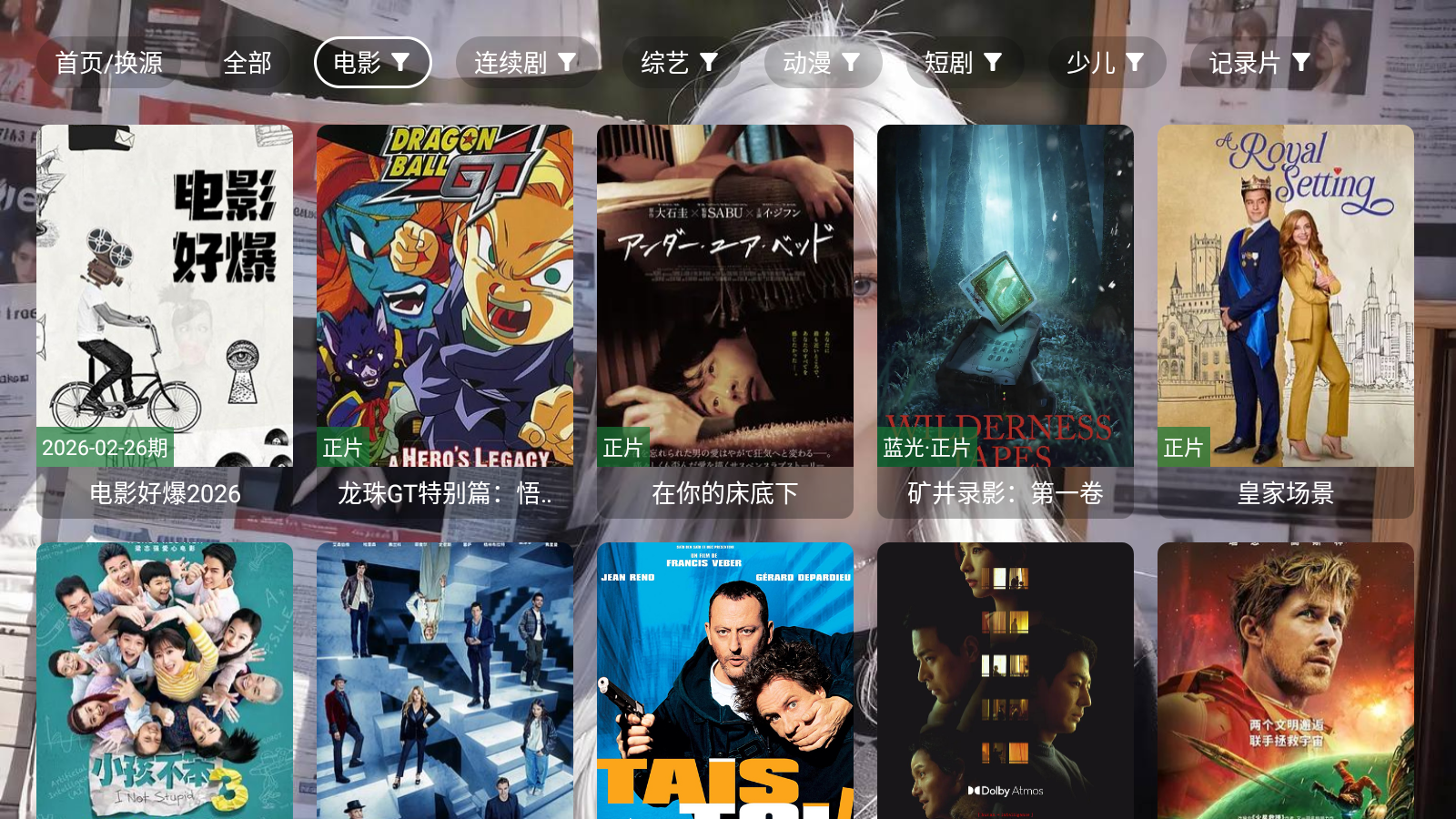Switch to 综艺 category
Viewport: 1456px width, 819px height.
pyautogui.click(x=679, y=63)
